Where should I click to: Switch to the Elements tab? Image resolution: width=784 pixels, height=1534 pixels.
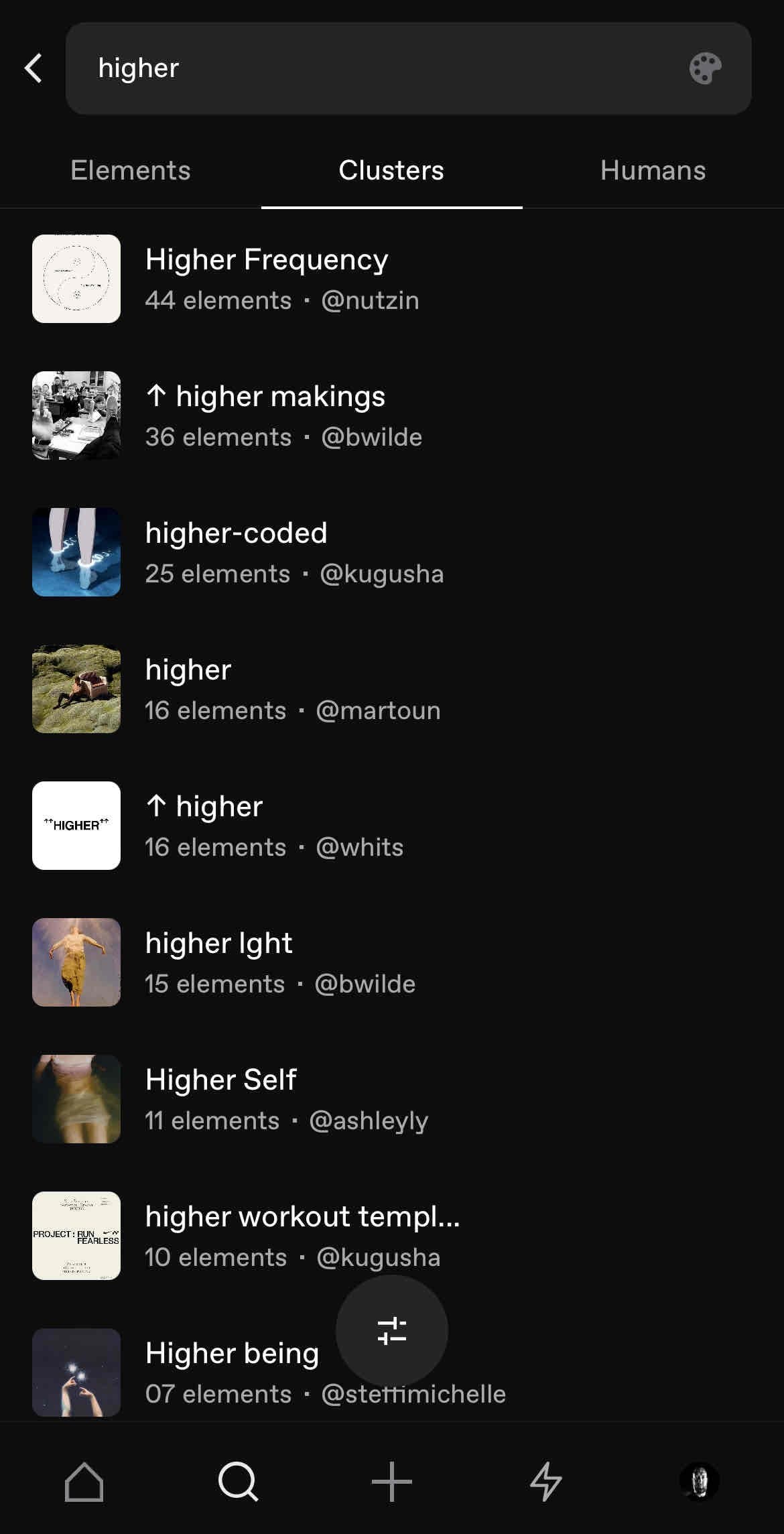[130, 170]
